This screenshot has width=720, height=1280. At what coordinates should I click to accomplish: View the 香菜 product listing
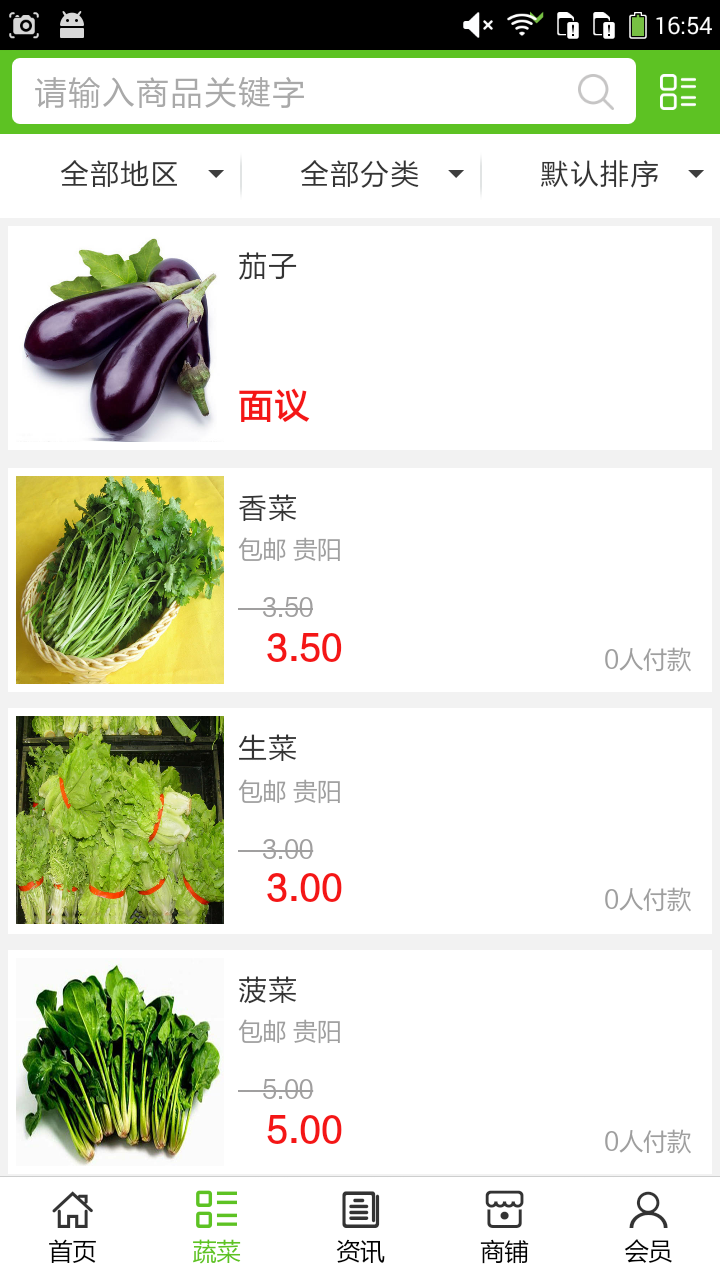pyautogui.click(x=360, y=580)
